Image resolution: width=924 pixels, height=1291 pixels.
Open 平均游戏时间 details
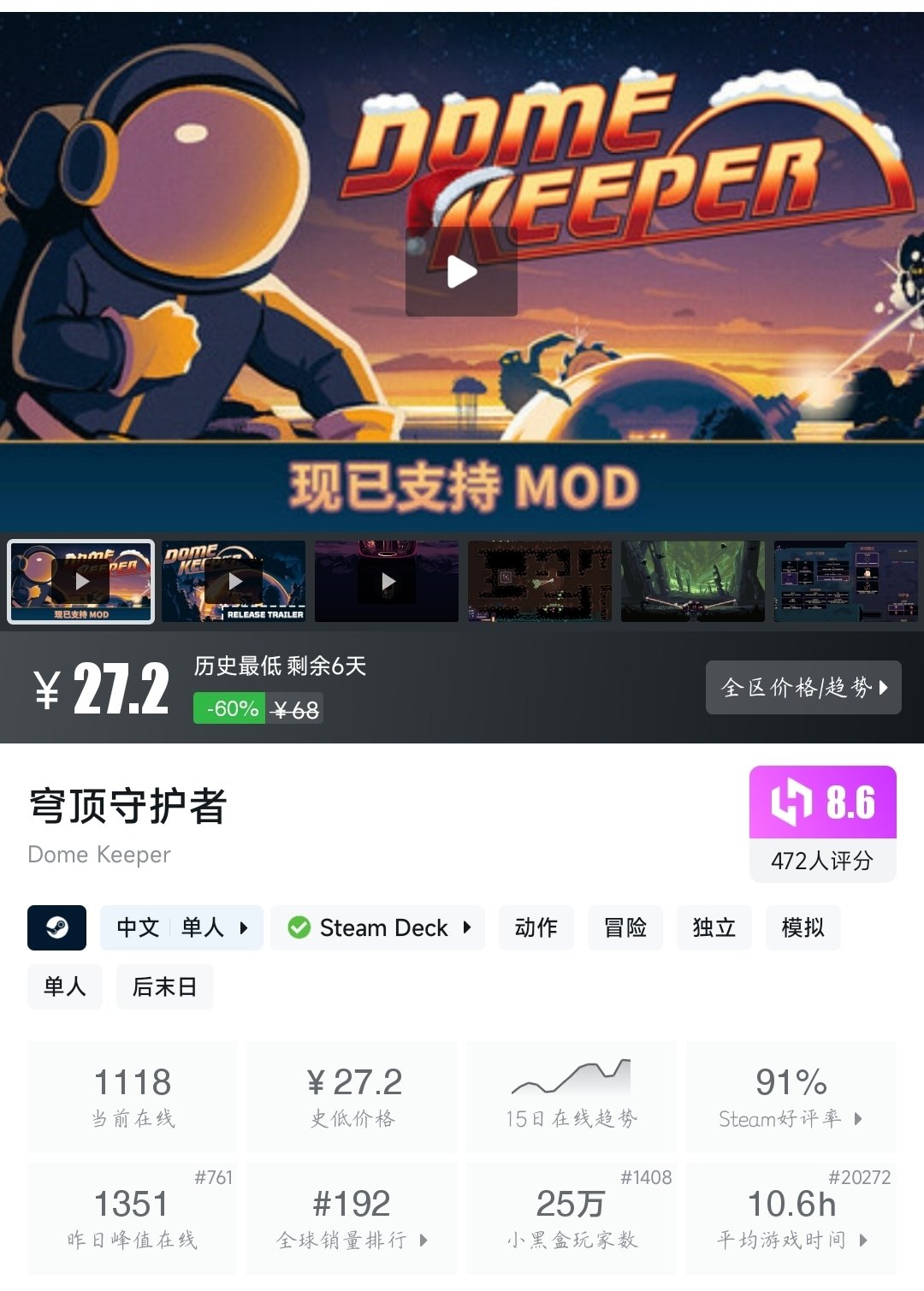pos(791,1218)
